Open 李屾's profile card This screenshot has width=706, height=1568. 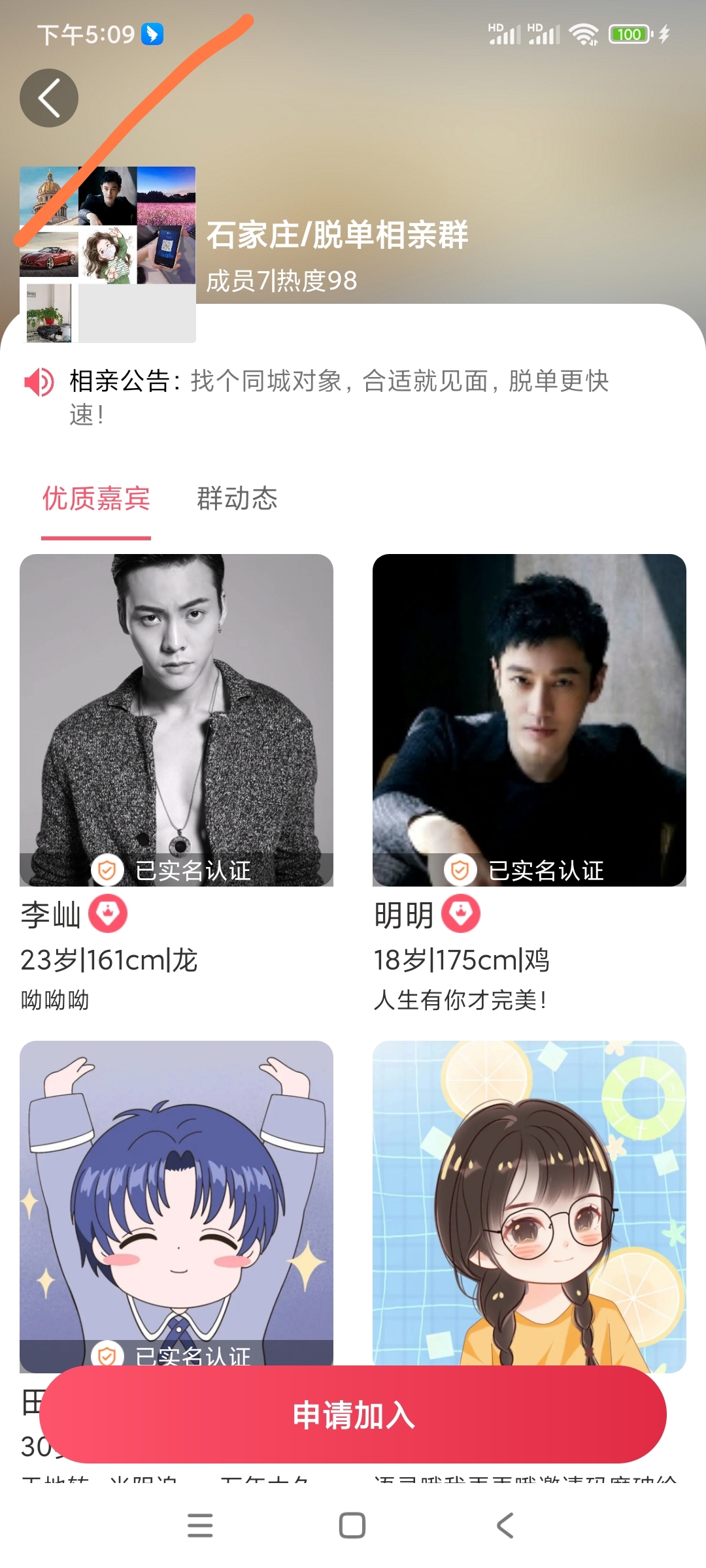[x=176, y=719]
